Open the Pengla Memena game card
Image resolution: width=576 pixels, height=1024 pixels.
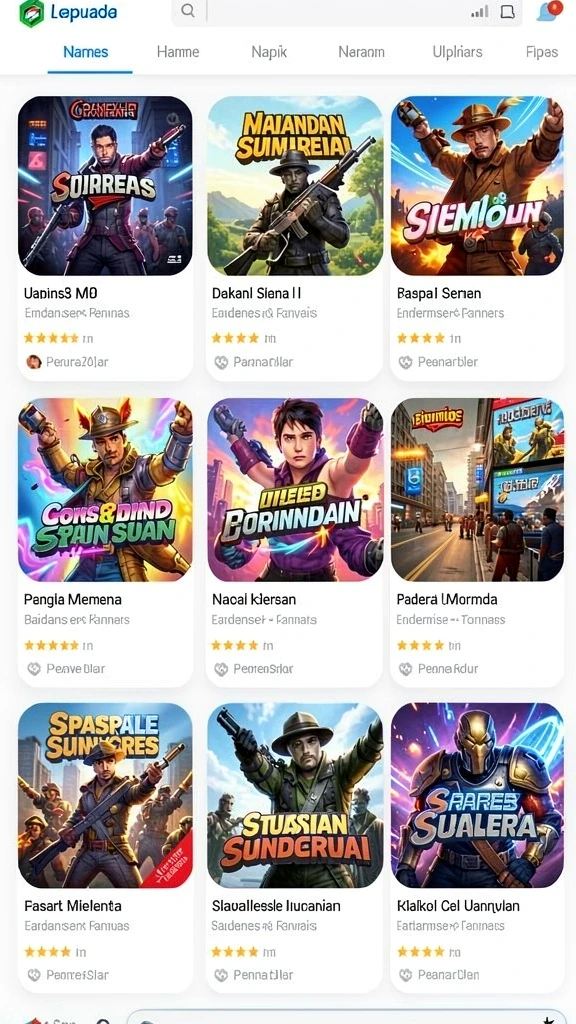[x=105, y=542]
